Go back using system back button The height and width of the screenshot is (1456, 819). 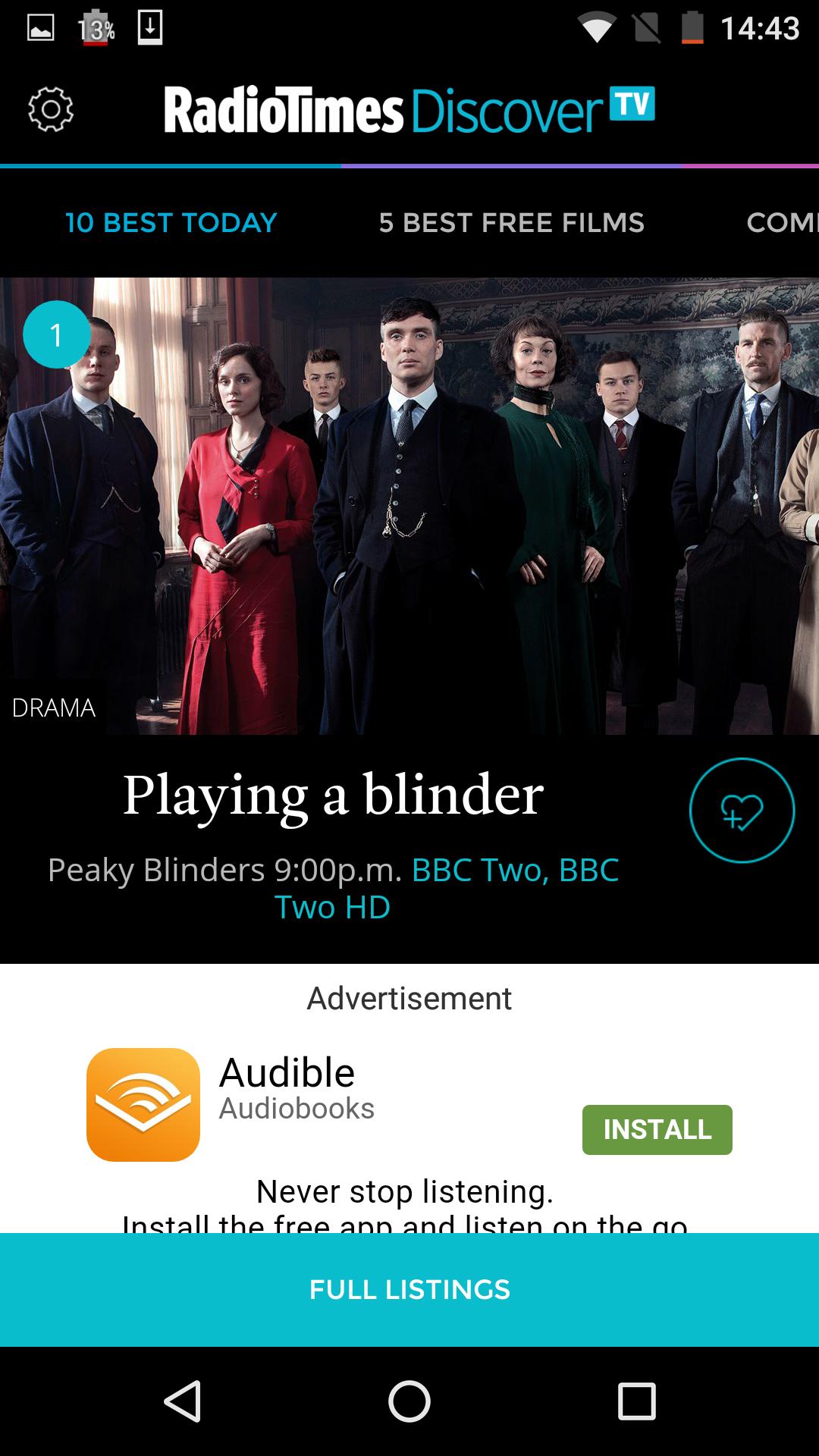183,1401
